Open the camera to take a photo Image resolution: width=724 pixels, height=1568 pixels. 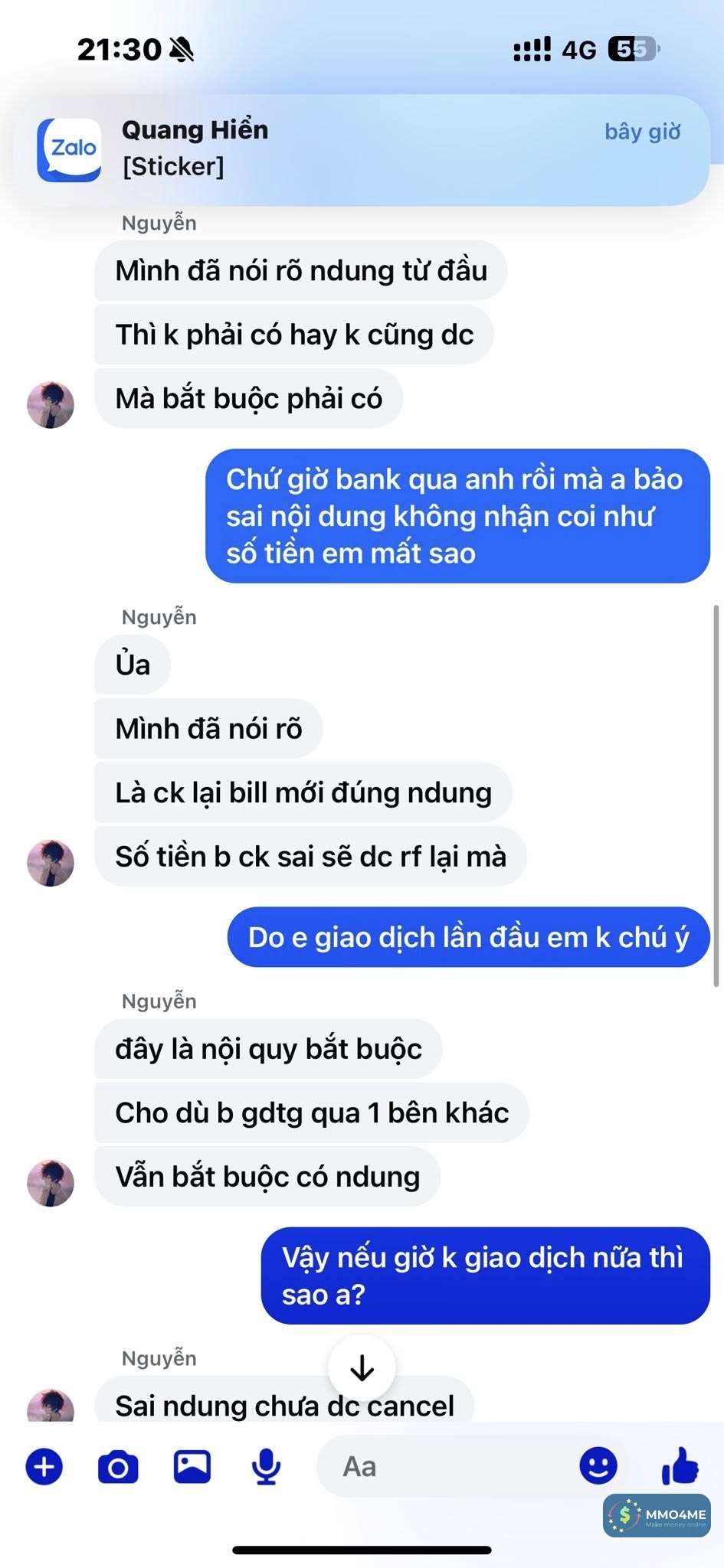(x=118, y=1467)
